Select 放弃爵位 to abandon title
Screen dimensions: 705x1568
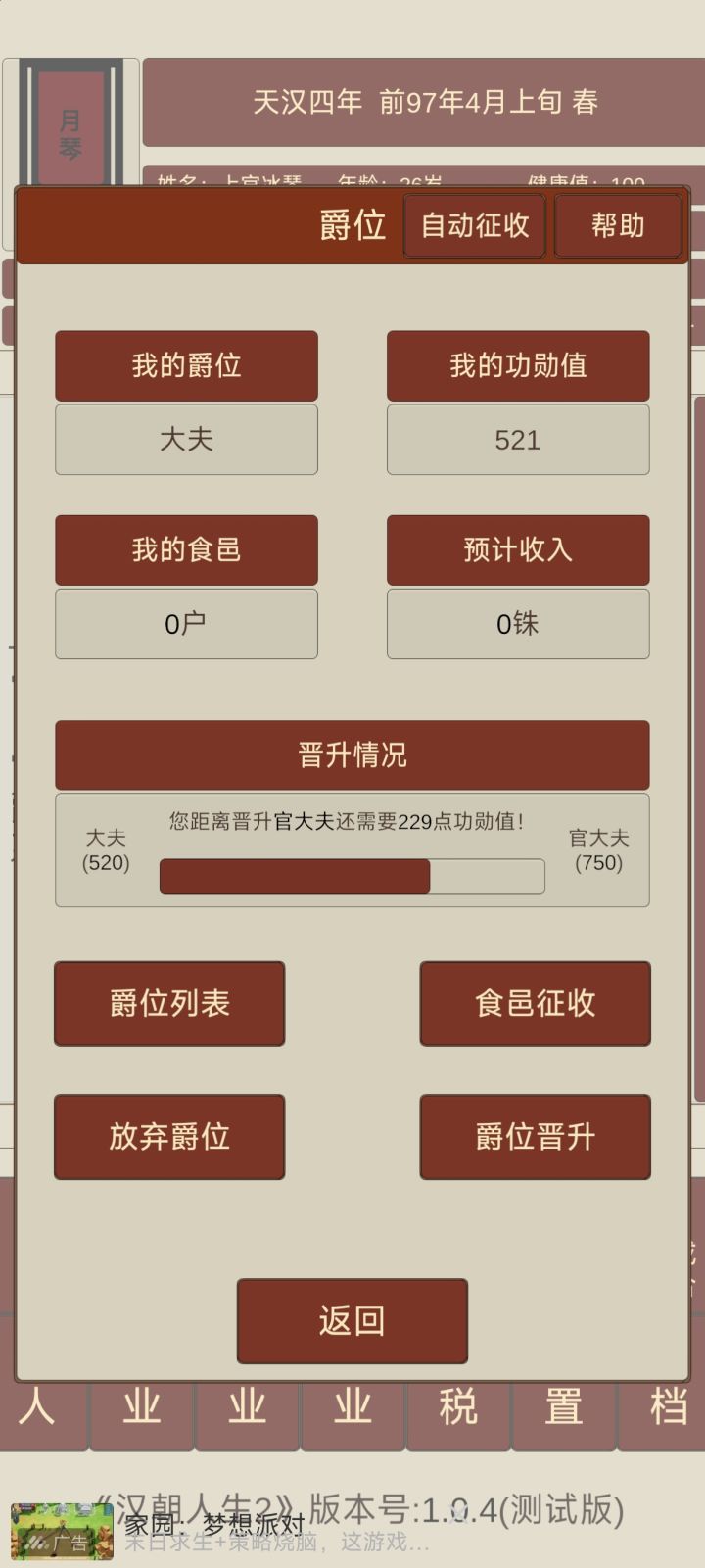click(169, 1136)
